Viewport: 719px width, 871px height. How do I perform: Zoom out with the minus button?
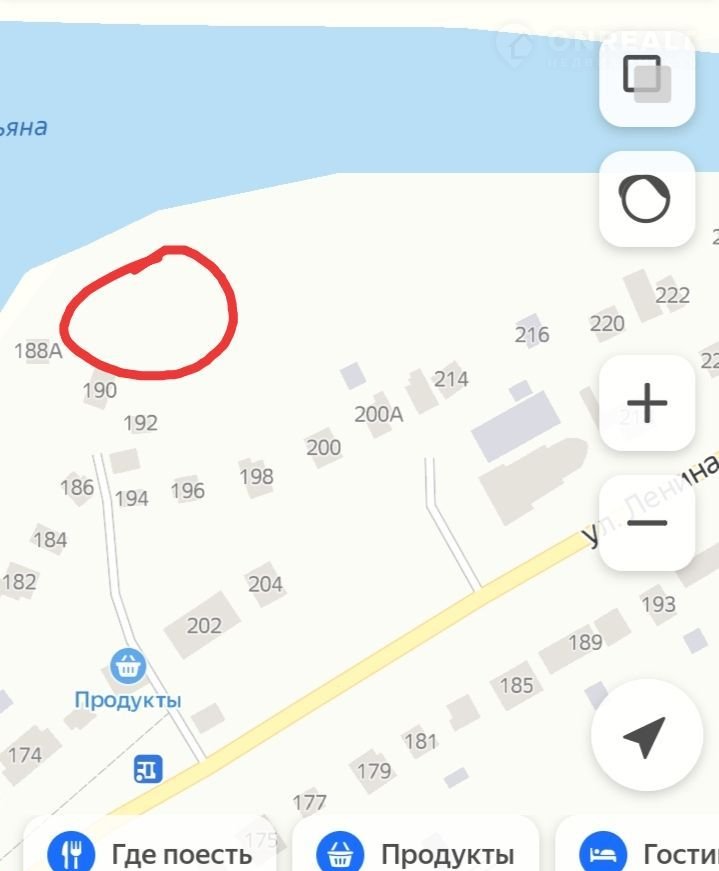coord(646,523)
